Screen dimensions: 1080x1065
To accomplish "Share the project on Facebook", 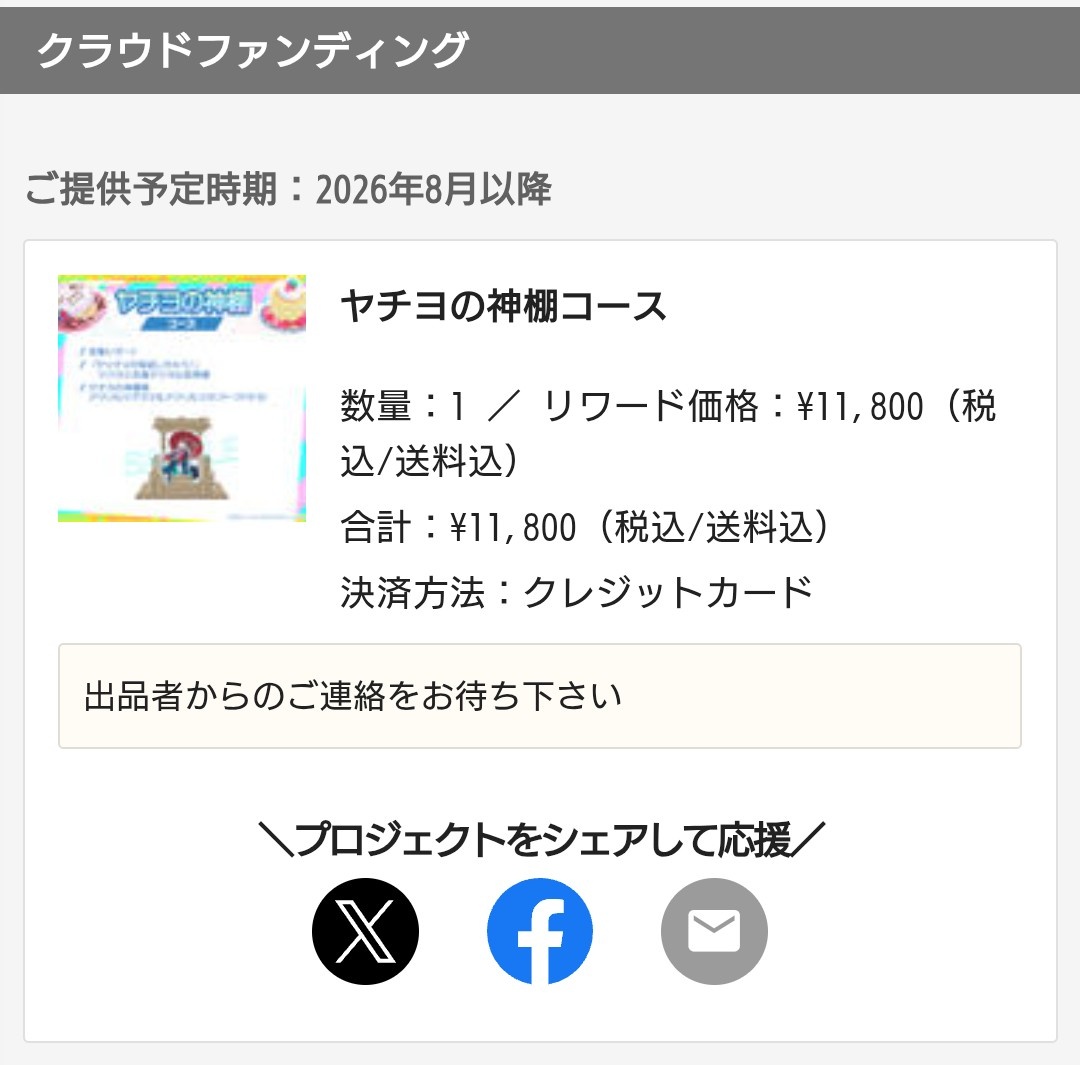I will point(540,931).
